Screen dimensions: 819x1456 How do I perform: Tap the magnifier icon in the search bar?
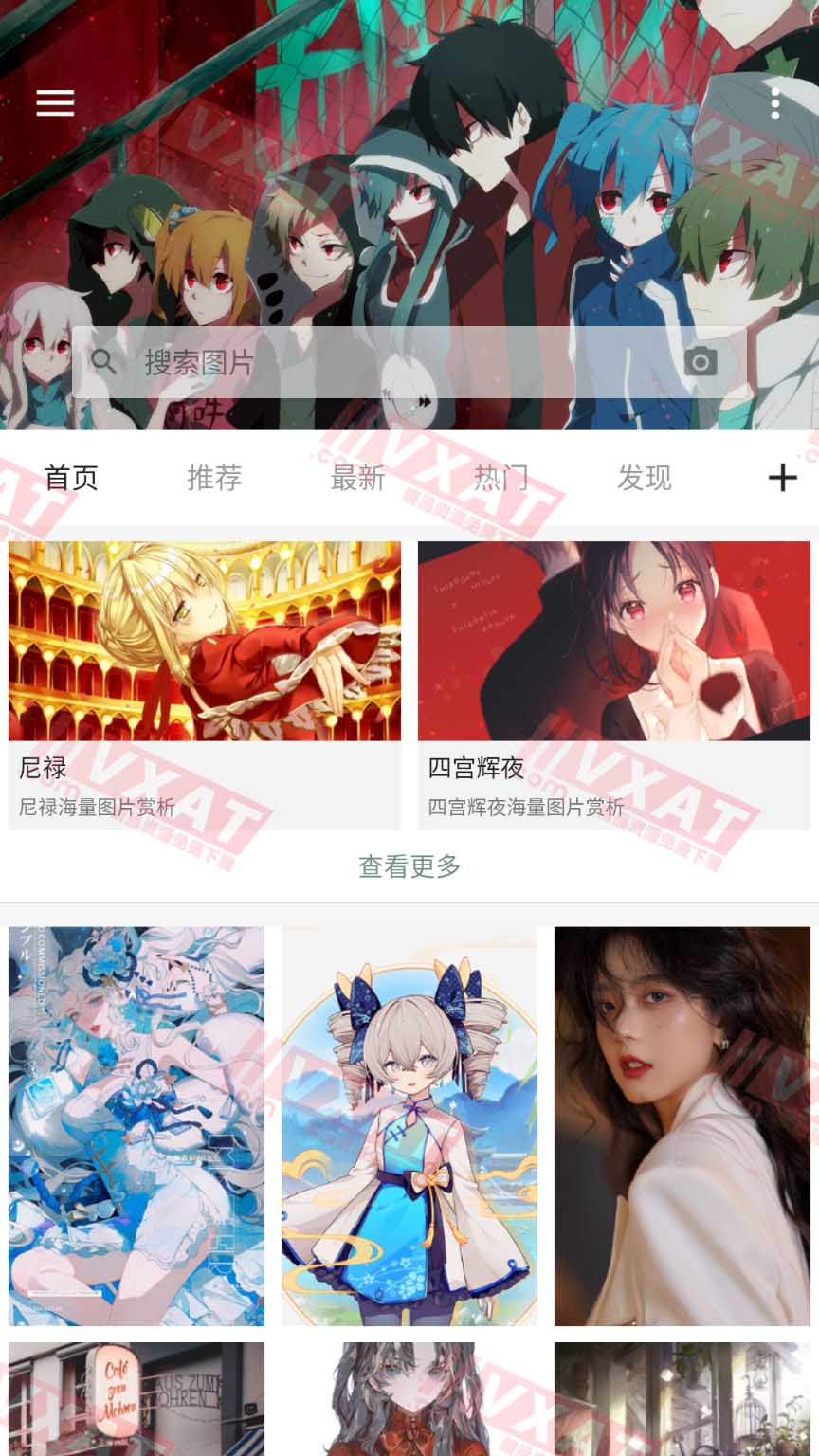coord(104,362)
